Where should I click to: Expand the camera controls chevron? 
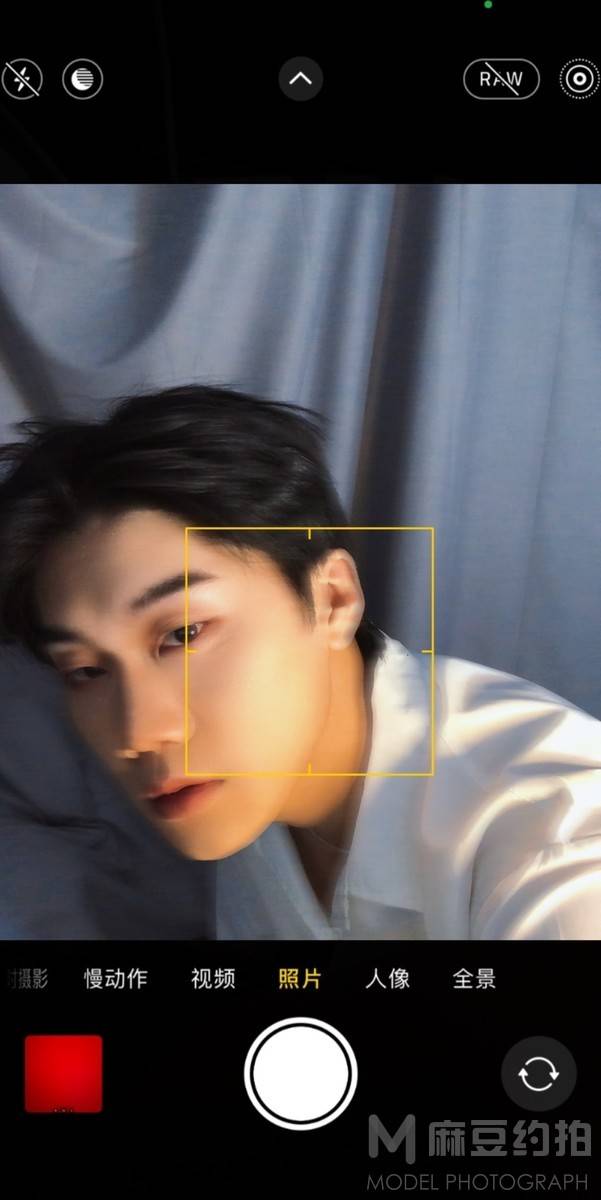pyautogui.click(x=301, y=79)
